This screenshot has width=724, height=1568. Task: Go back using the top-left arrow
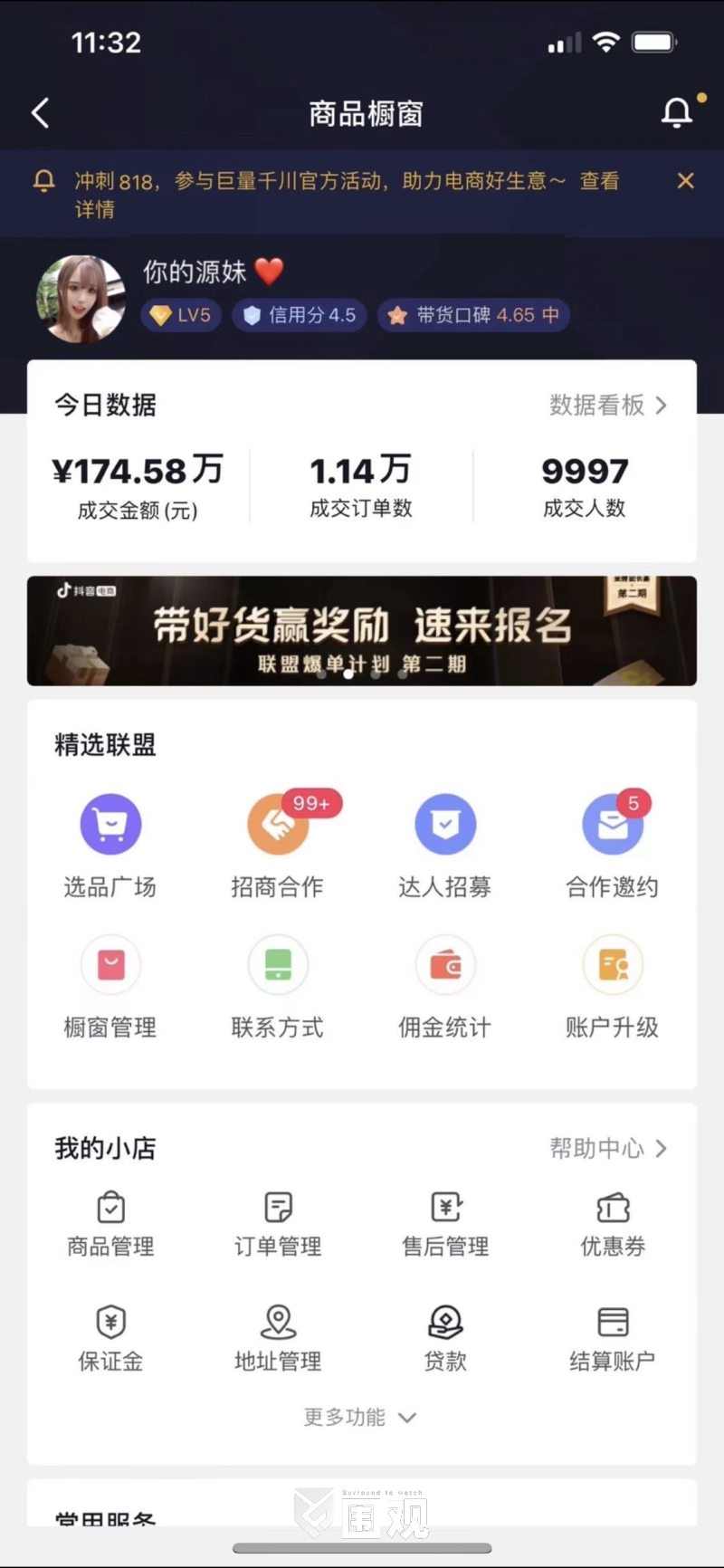click(x=41, y=113)
